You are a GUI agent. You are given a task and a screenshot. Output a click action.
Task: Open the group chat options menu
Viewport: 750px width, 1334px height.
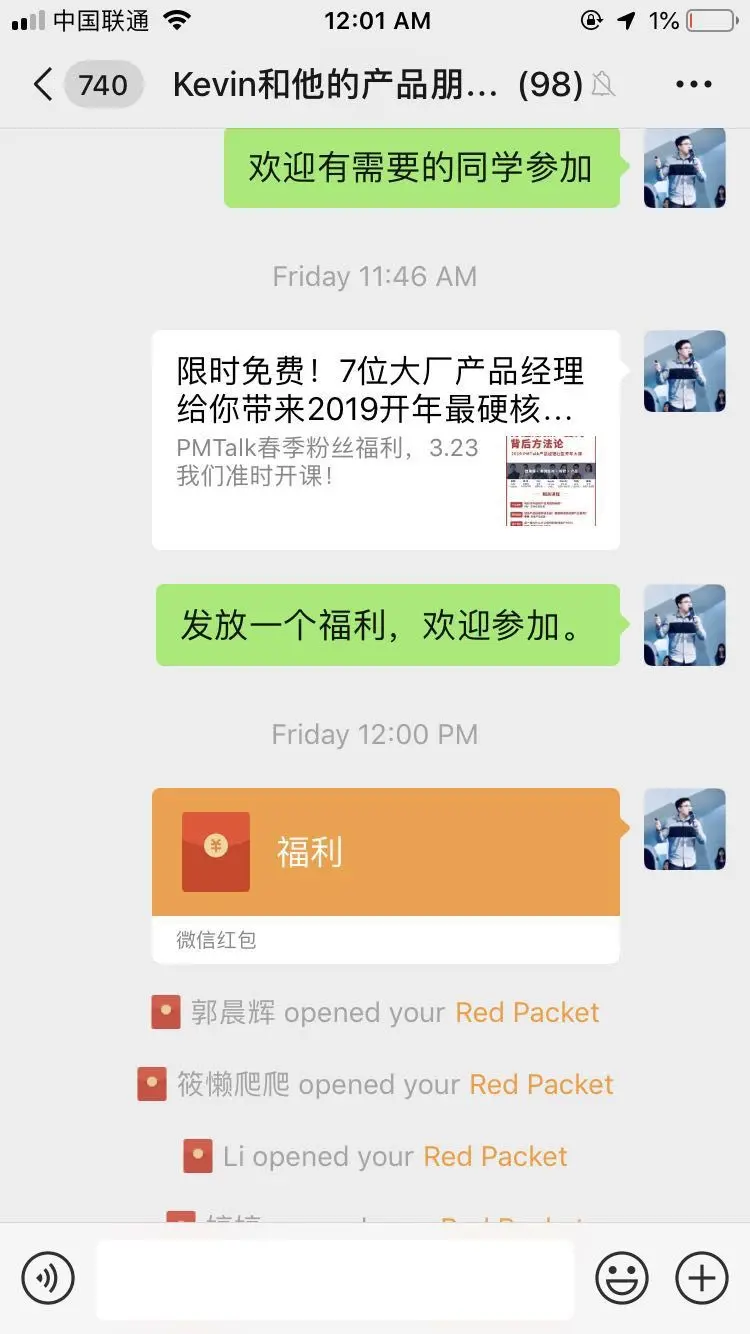click(693, 85)
